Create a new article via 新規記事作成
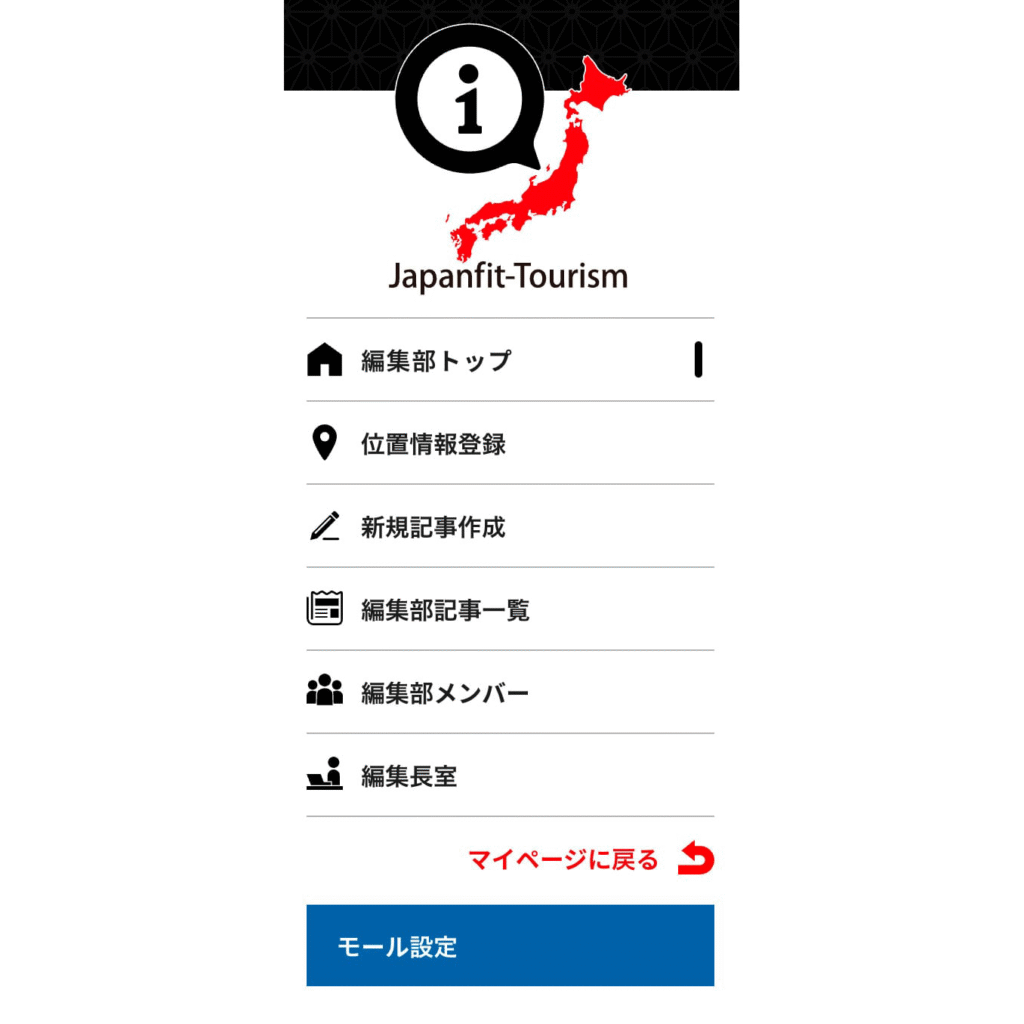 coord(433,526)
